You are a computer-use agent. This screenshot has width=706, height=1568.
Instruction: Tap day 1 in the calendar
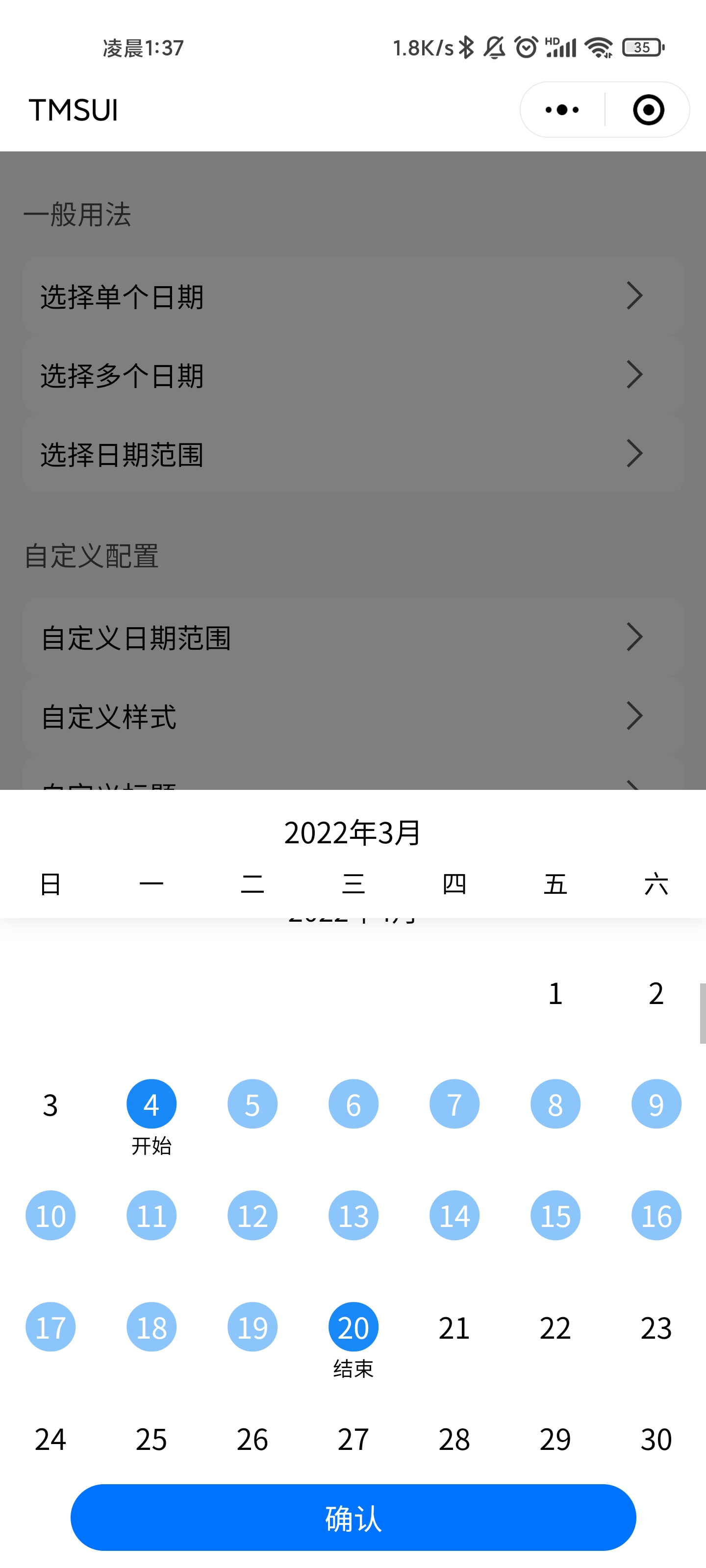point(555,993)
